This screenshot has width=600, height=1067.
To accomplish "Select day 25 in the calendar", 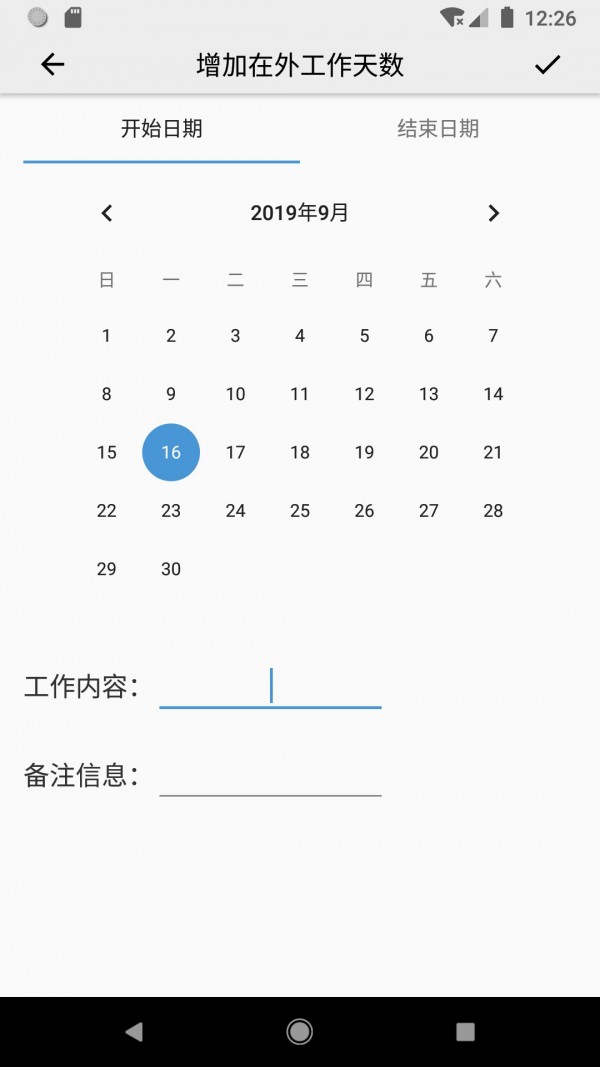I will click(x=300, y=511).
